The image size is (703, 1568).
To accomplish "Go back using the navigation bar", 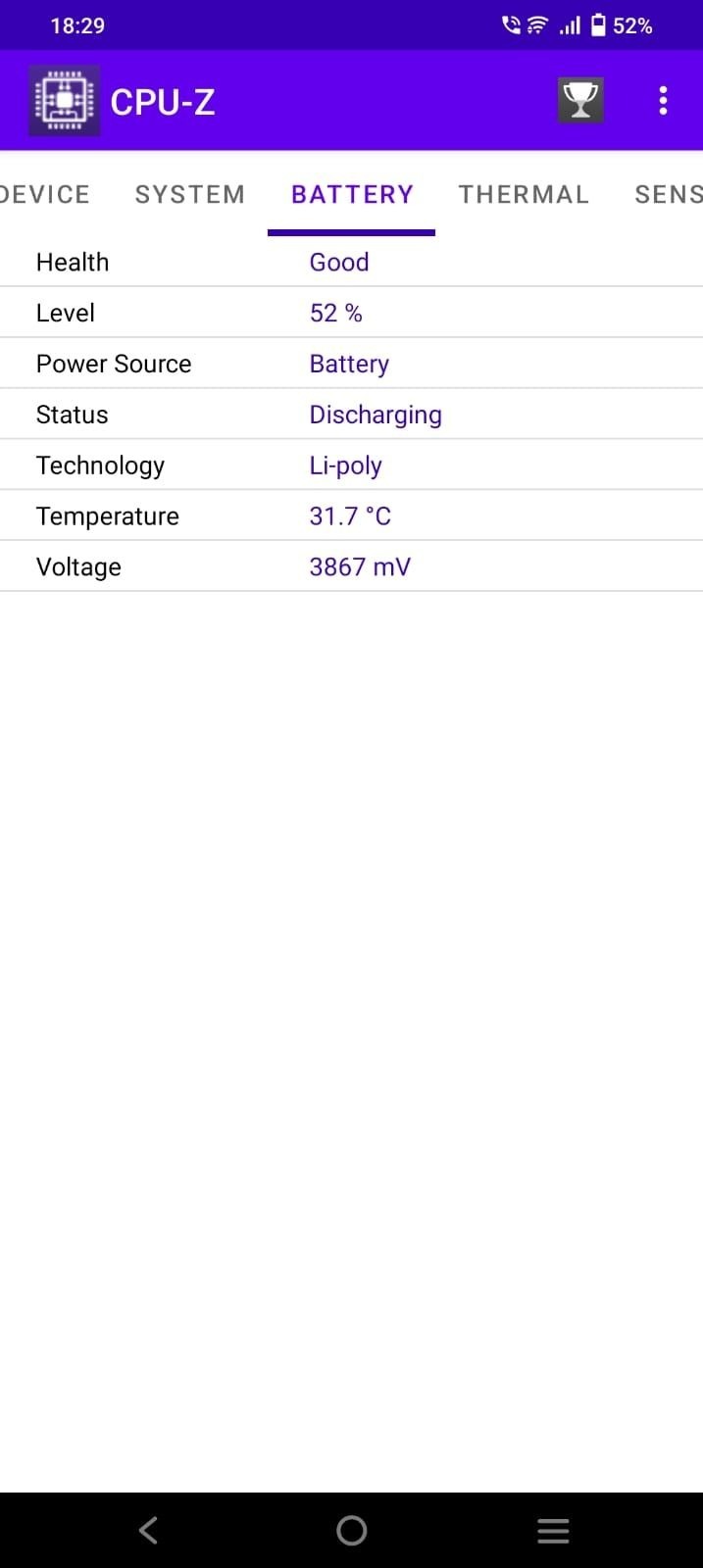I will point(149,1530).
